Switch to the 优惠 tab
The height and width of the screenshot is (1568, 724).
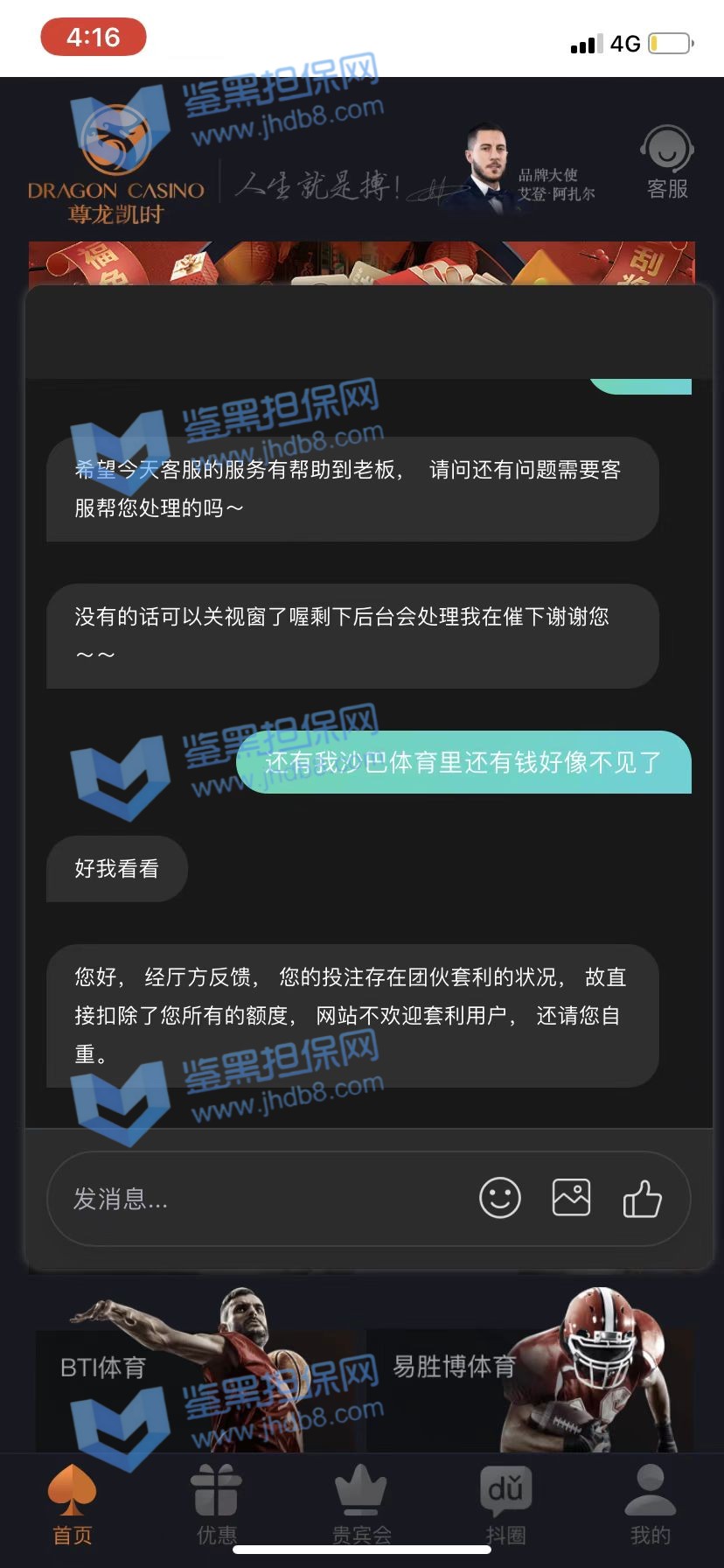(217, 1507)
